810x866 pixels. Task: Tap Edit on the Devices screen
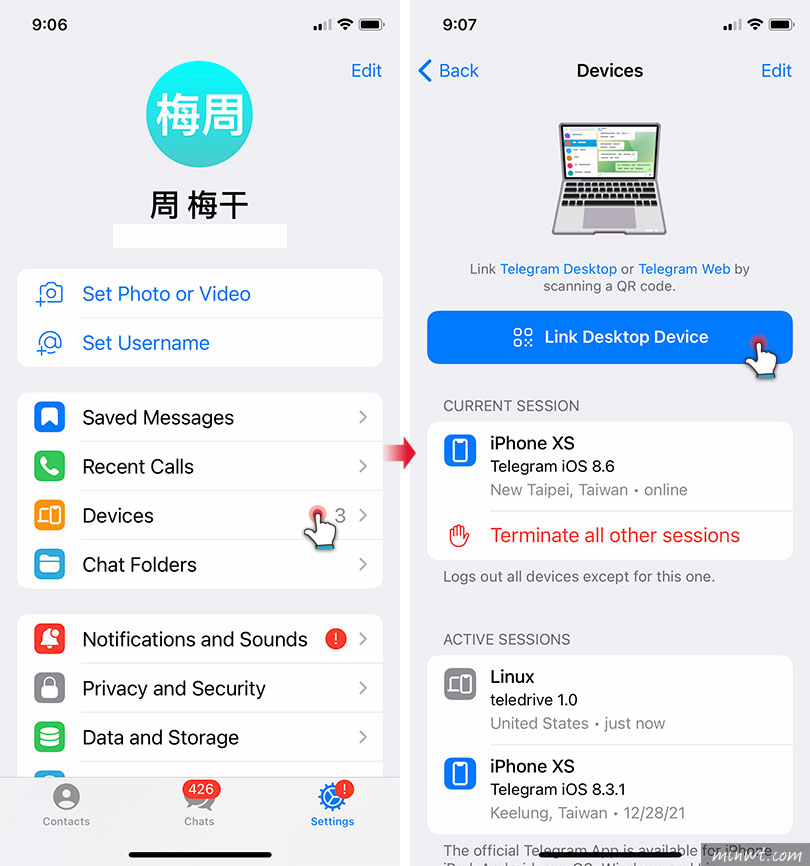(776, 71)
